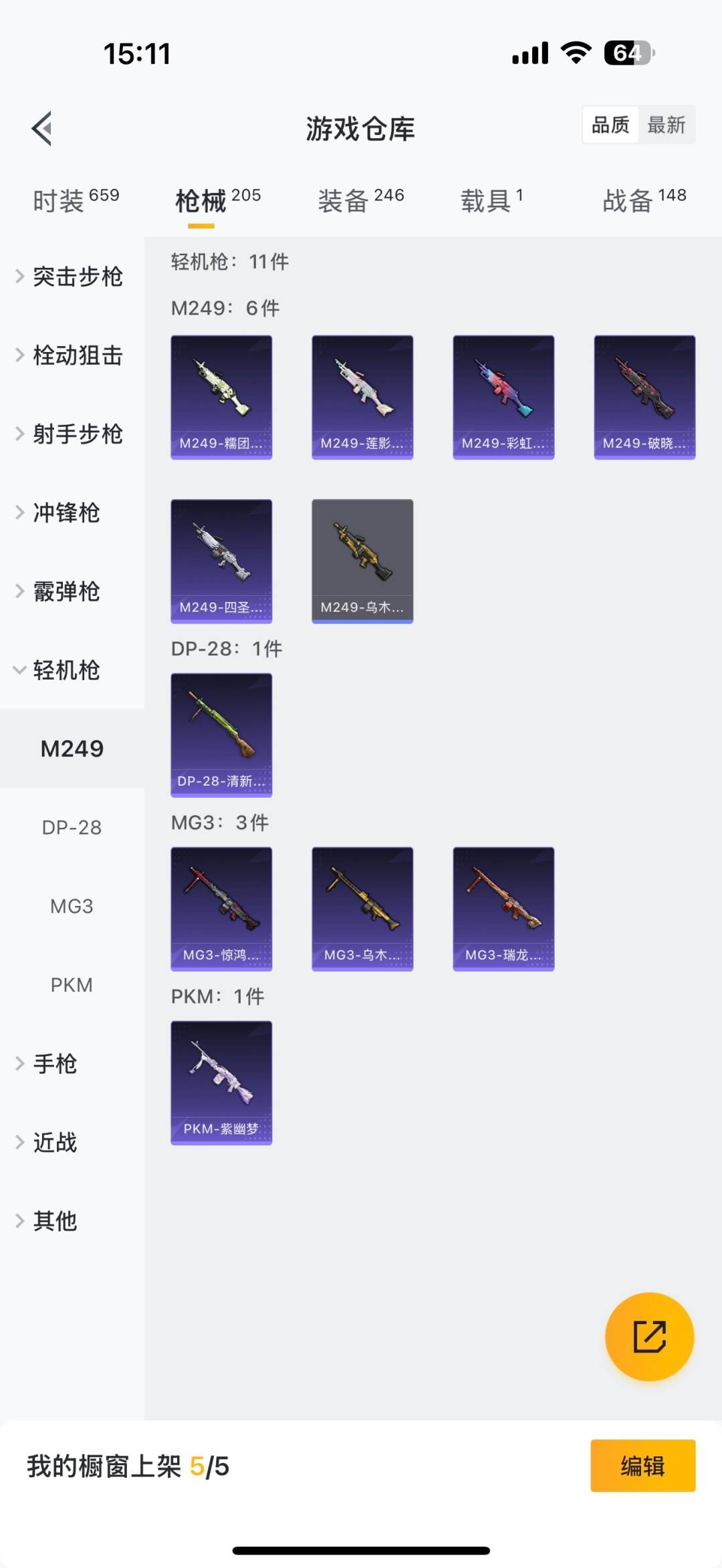
Task: Switch sorting to 品质
Action: (609, 125)
